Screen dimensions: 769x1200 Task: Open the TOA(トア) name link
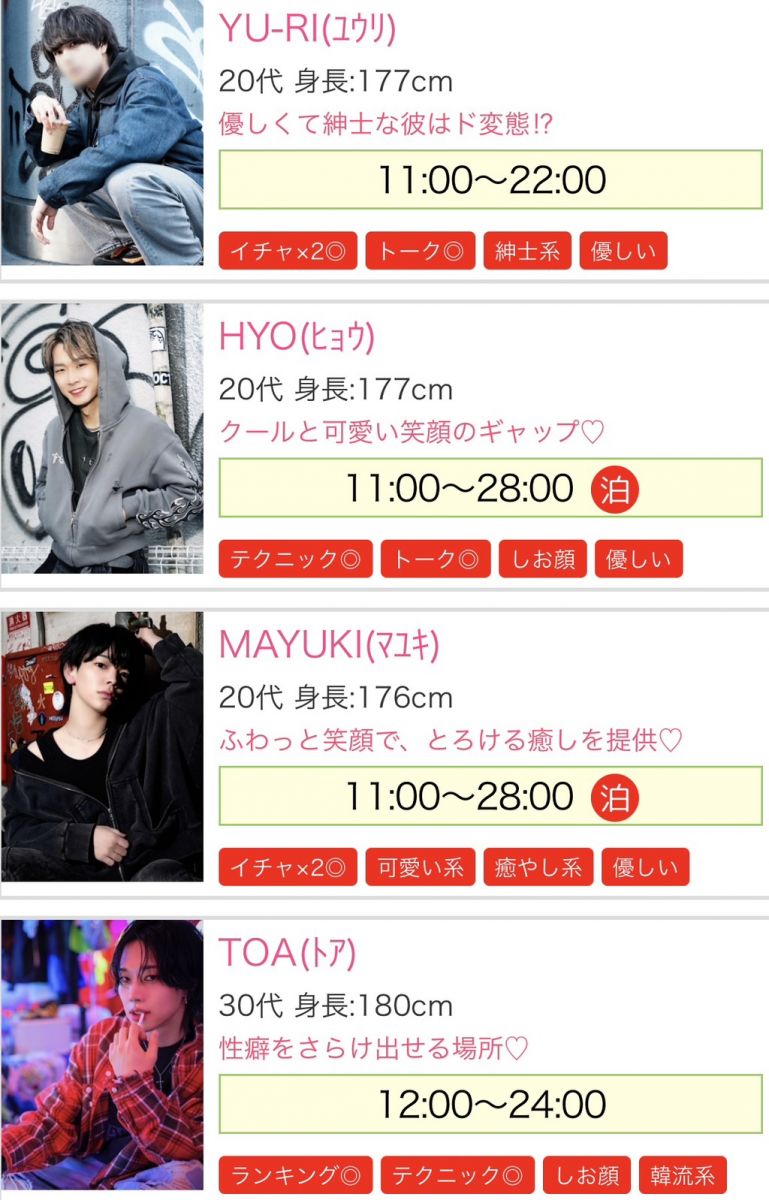point(287,953)
